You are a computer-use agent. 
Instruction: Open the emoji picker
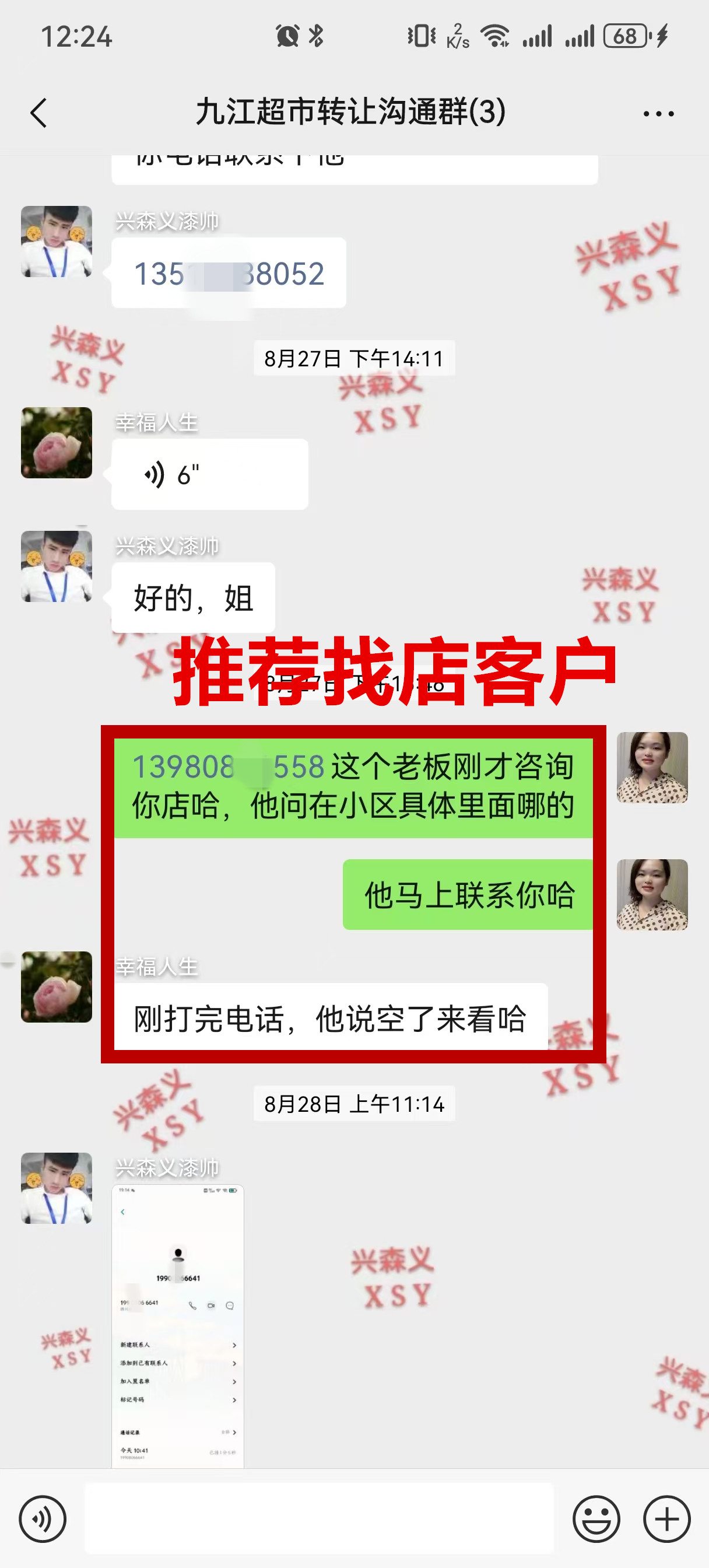pyautogui.click(x=596, y=1518)
